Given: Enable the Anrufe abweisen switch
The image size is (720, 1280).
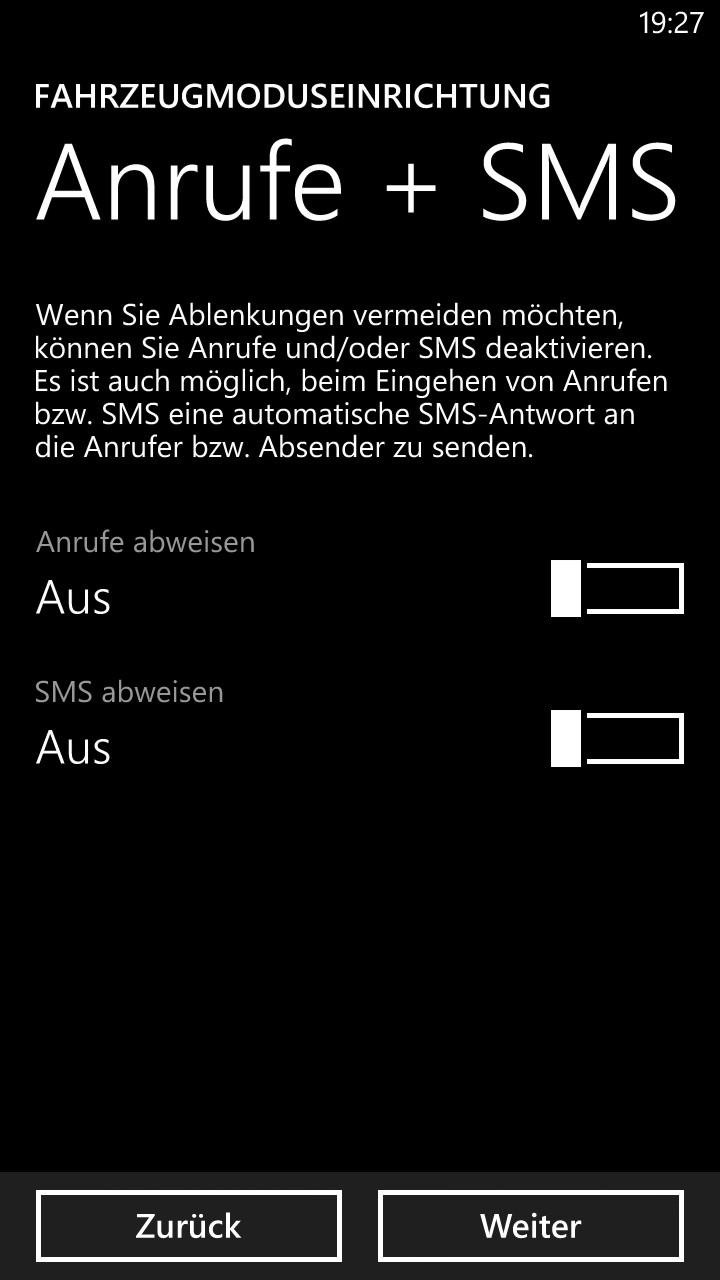Looking at the screenshot, I should coord(617,589).
